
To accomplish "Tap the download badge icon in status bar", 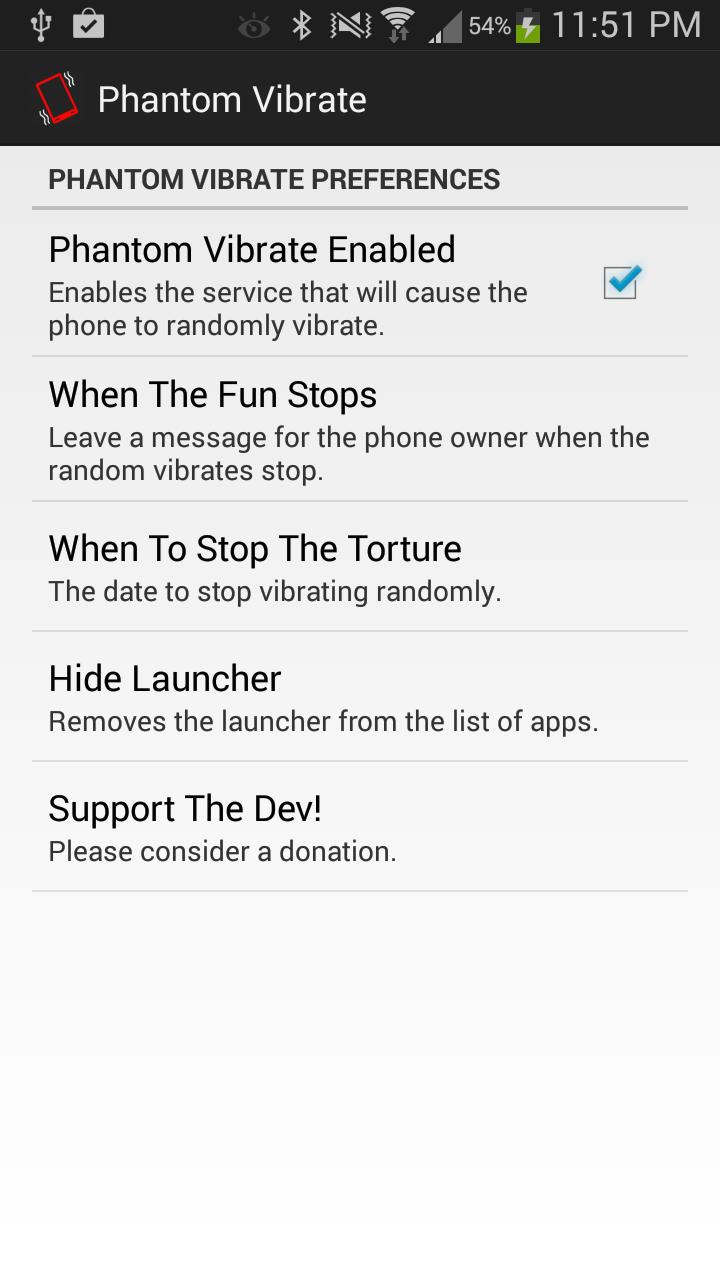I will coord(88,25).
